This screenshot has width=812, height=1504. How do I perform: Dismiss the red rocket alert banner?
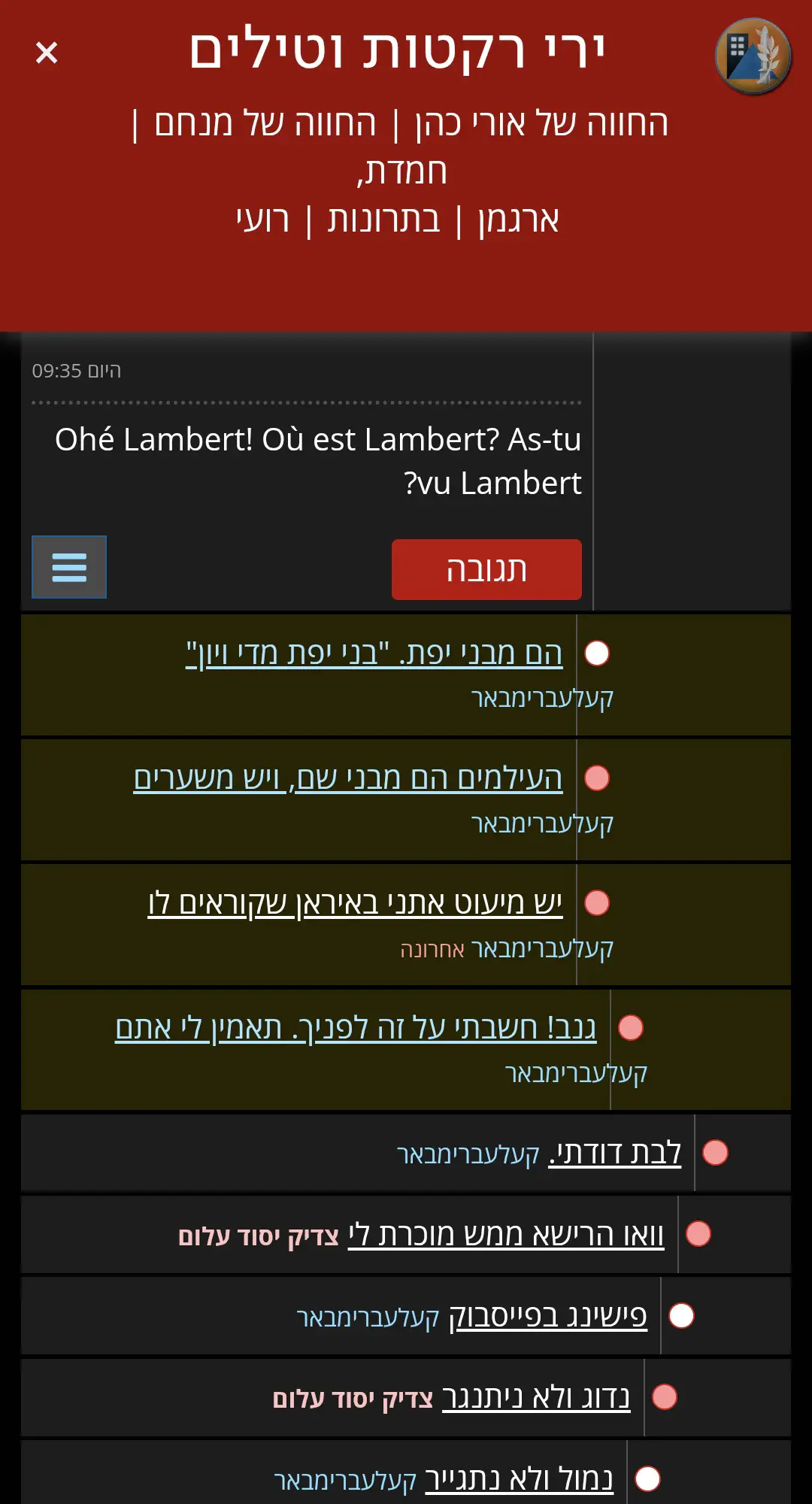47,53
